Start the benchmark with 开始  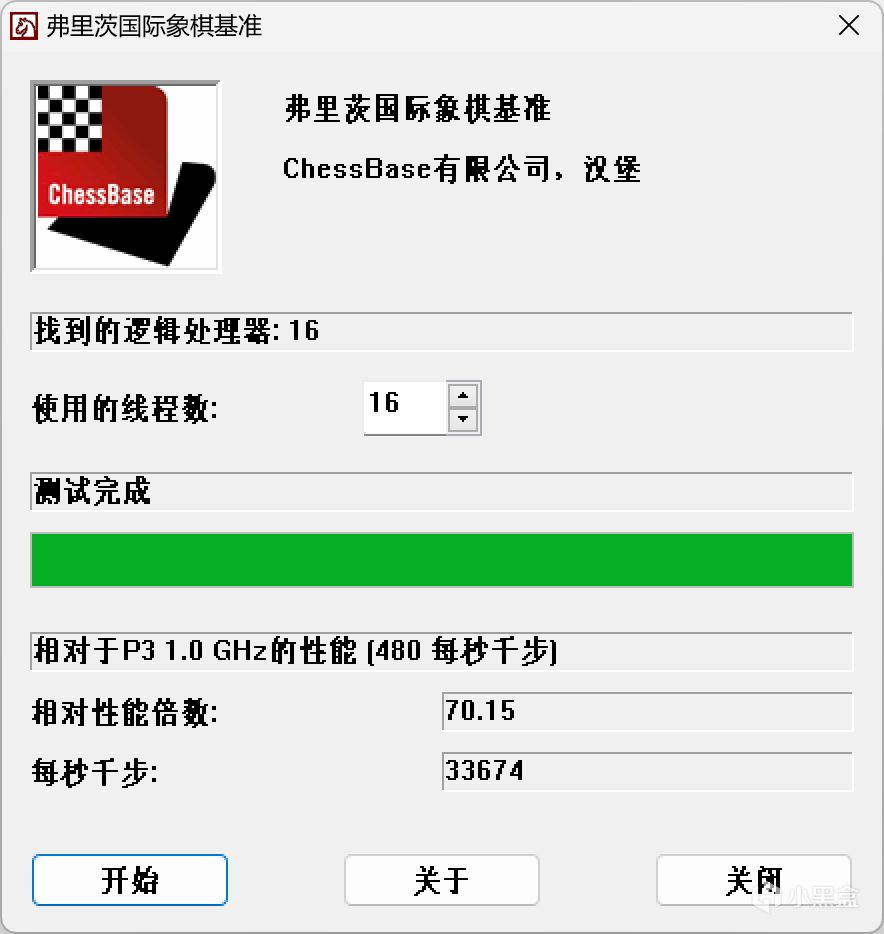tap(130, 880)
